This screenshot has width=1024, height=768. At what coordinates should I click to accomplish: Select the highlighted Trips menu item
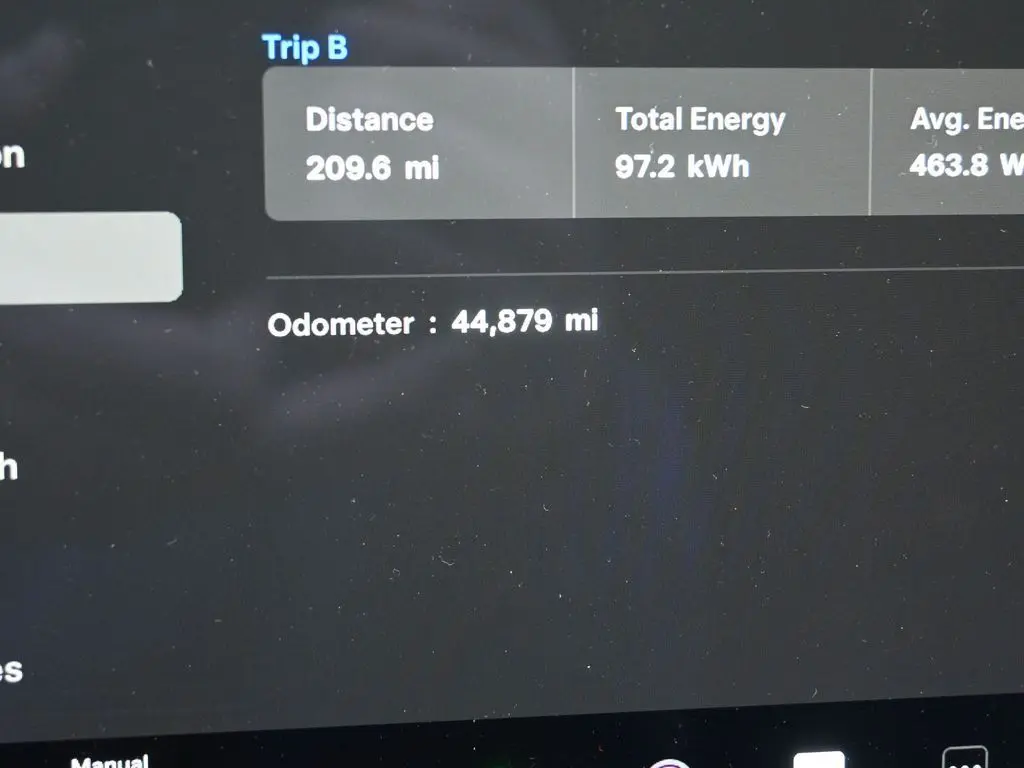click(88, 257)
